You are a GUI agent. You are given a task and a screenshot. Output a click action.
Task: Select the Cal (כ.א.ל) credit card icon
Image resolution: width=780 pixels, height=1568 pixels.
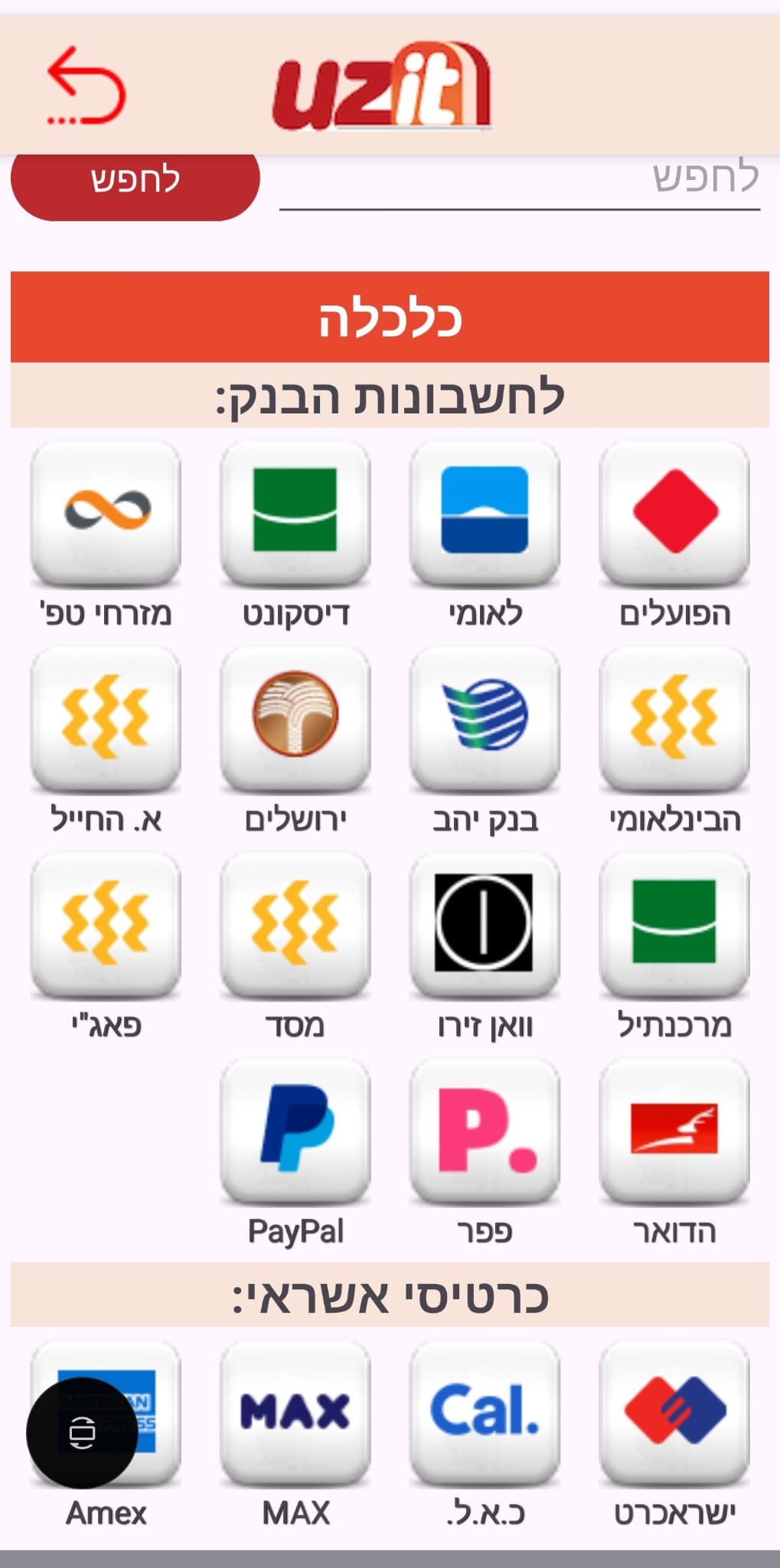tap(485, 1413)
